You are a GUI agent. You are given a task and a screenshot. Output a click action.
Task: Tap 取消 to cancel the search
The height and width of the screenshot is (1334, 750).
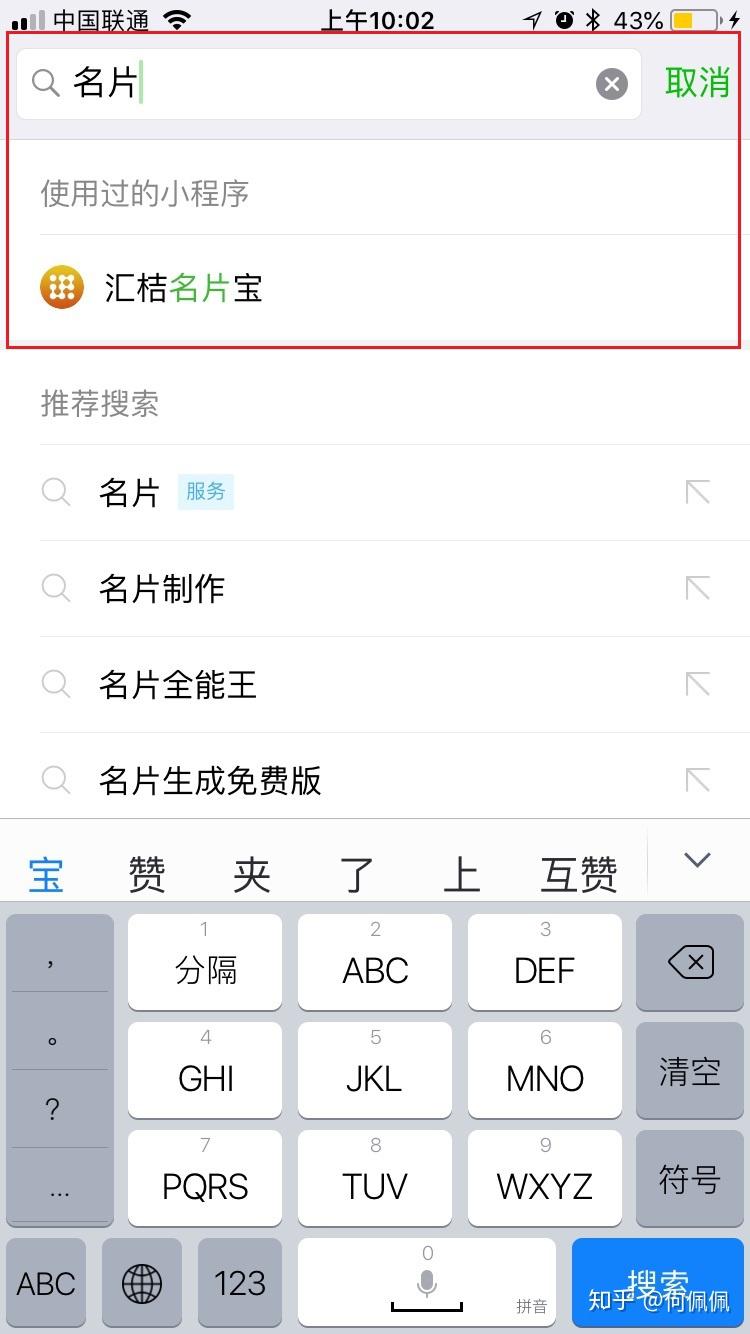[x=697, y=83]
